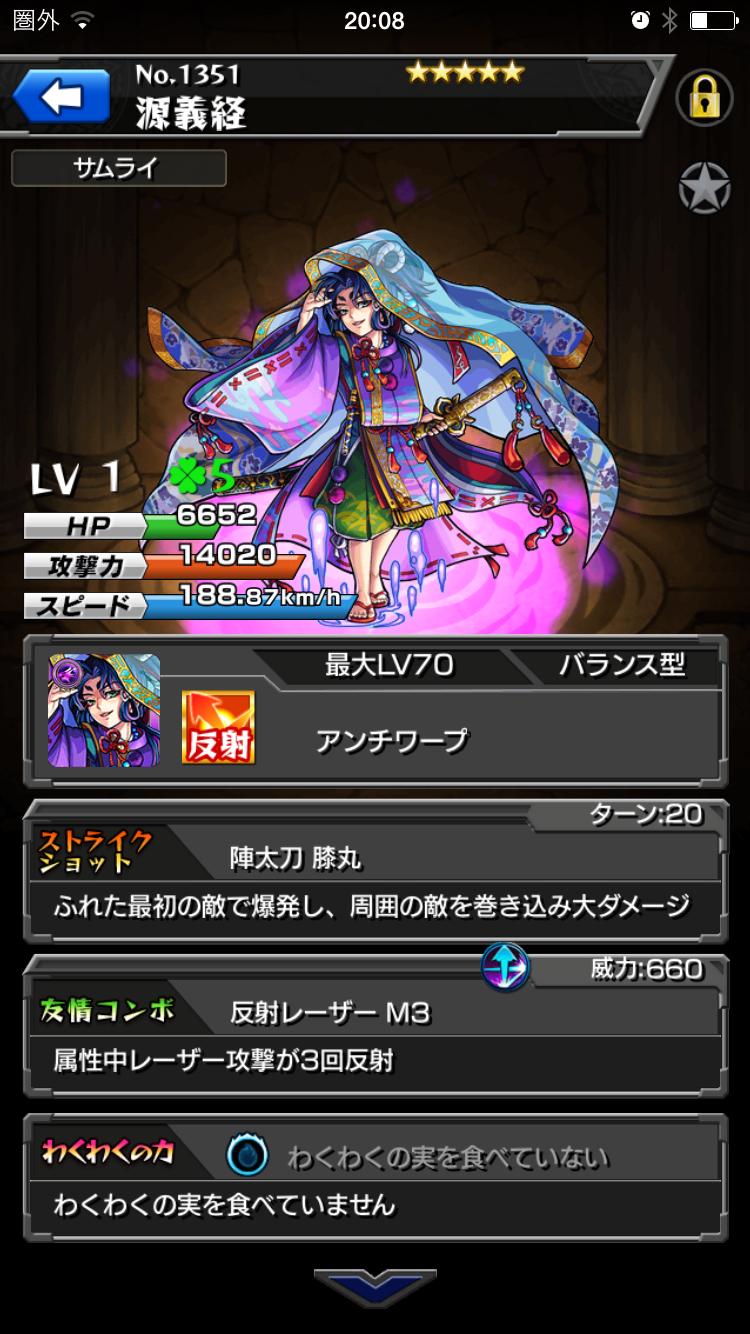Open the サムライ species tag
The image size is (750, 1334).
118,168
